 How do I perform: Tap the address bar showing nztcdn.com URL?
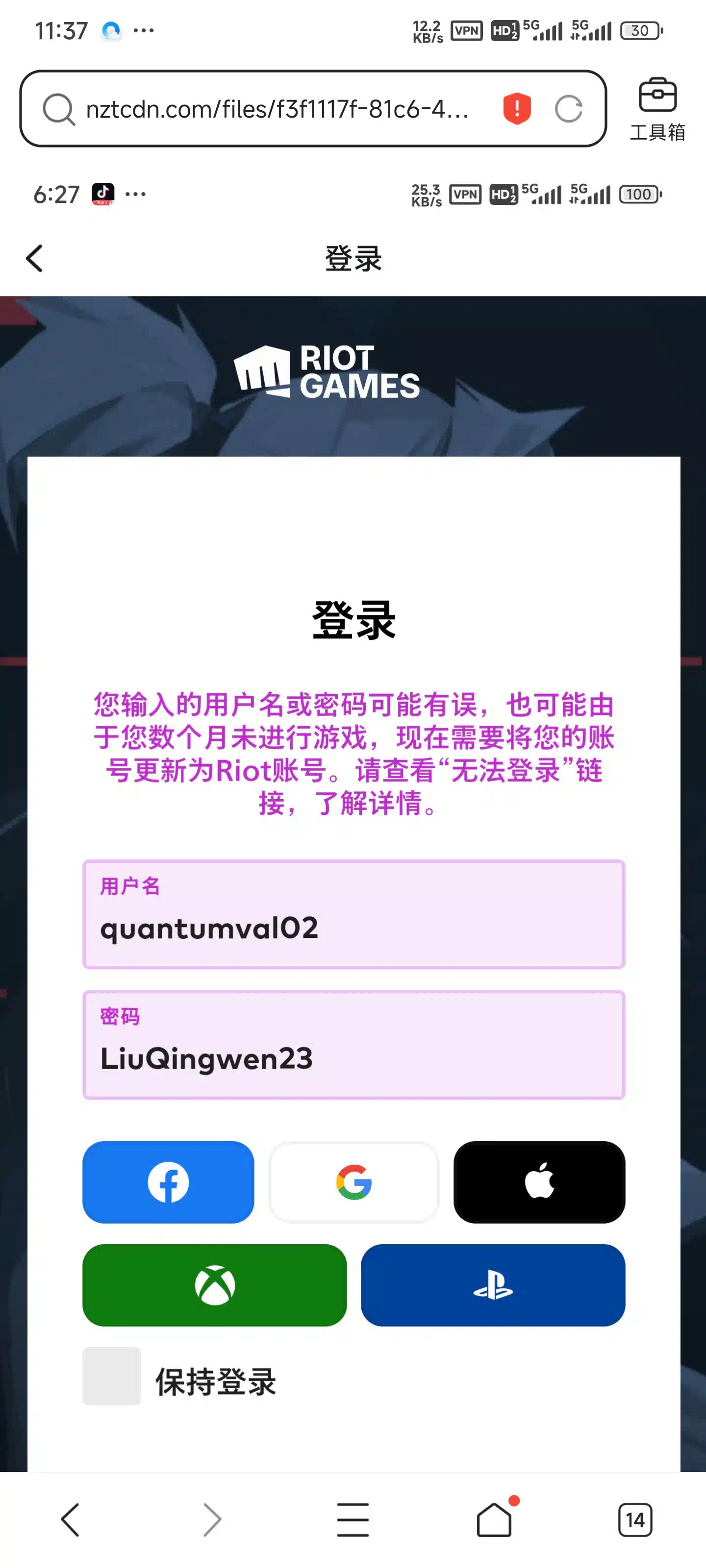tap(277, 109)
